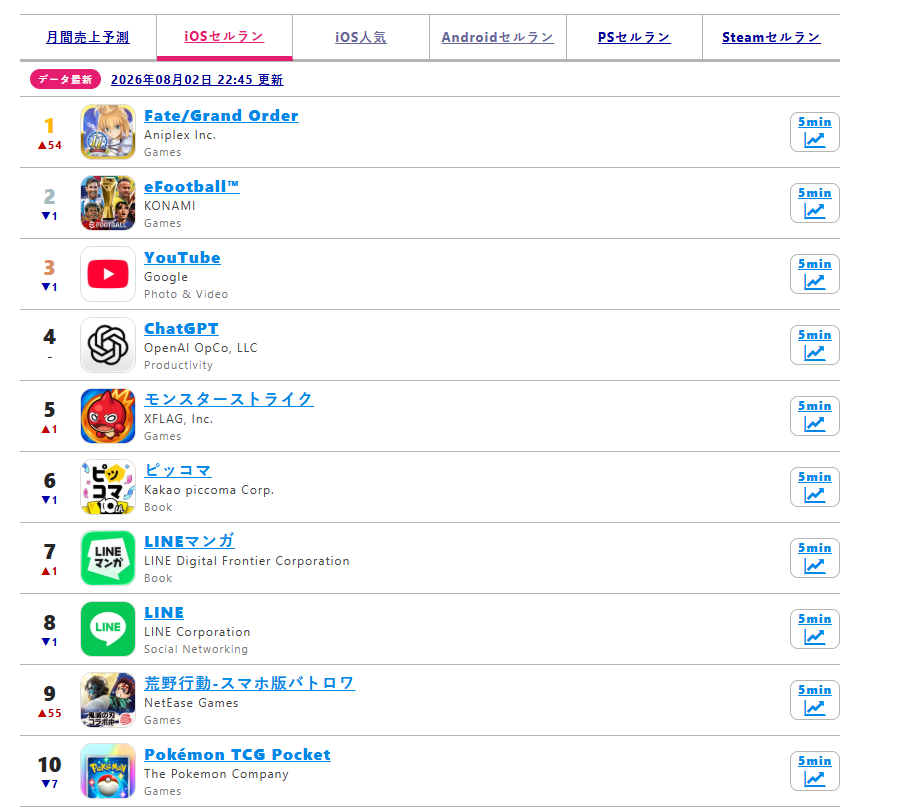Open the LINEマンガ link

point(189,541)
